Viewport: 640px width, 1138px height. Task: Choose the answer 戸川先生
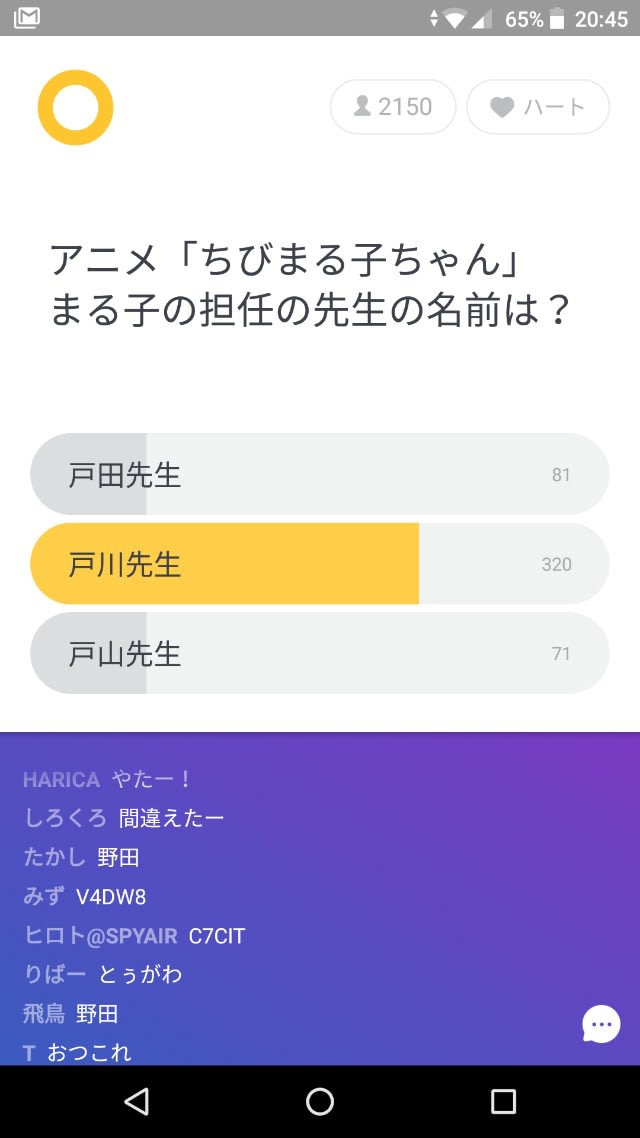319,563
